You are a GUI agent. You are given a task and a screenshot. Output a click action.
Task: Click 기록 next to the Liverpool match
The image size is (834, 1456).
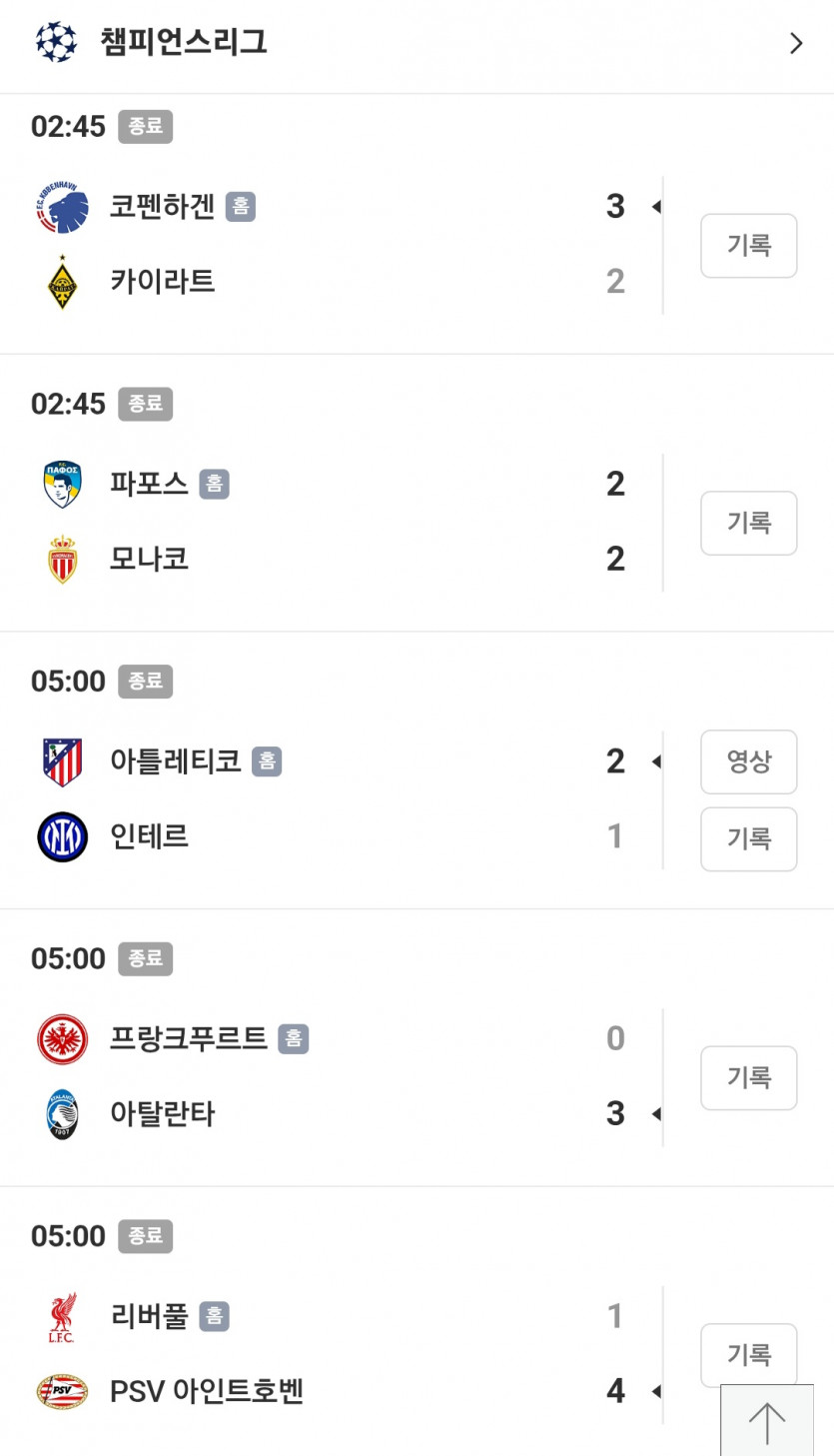click(x=748, y=1354)
